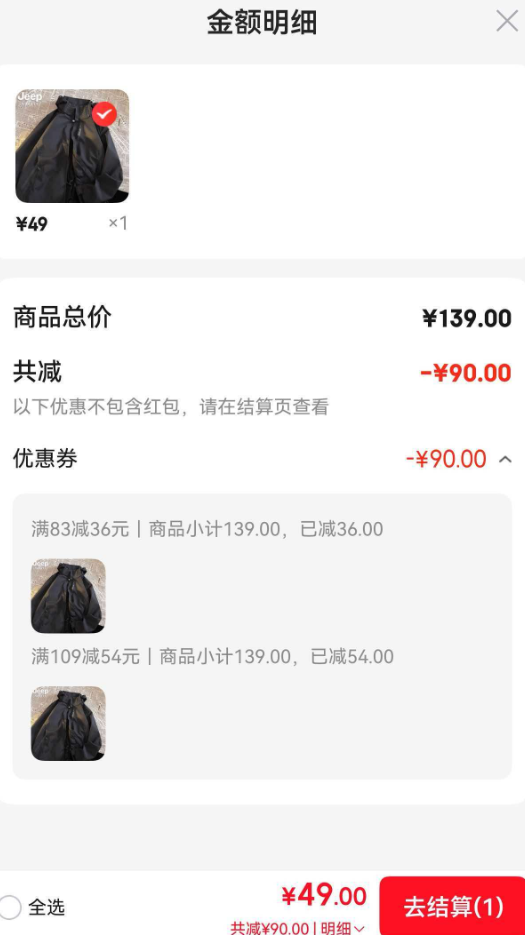Uncheck the selected ¥49 jacket item
Viewport: 525px width, 935px height.
[x=104, y=114]
